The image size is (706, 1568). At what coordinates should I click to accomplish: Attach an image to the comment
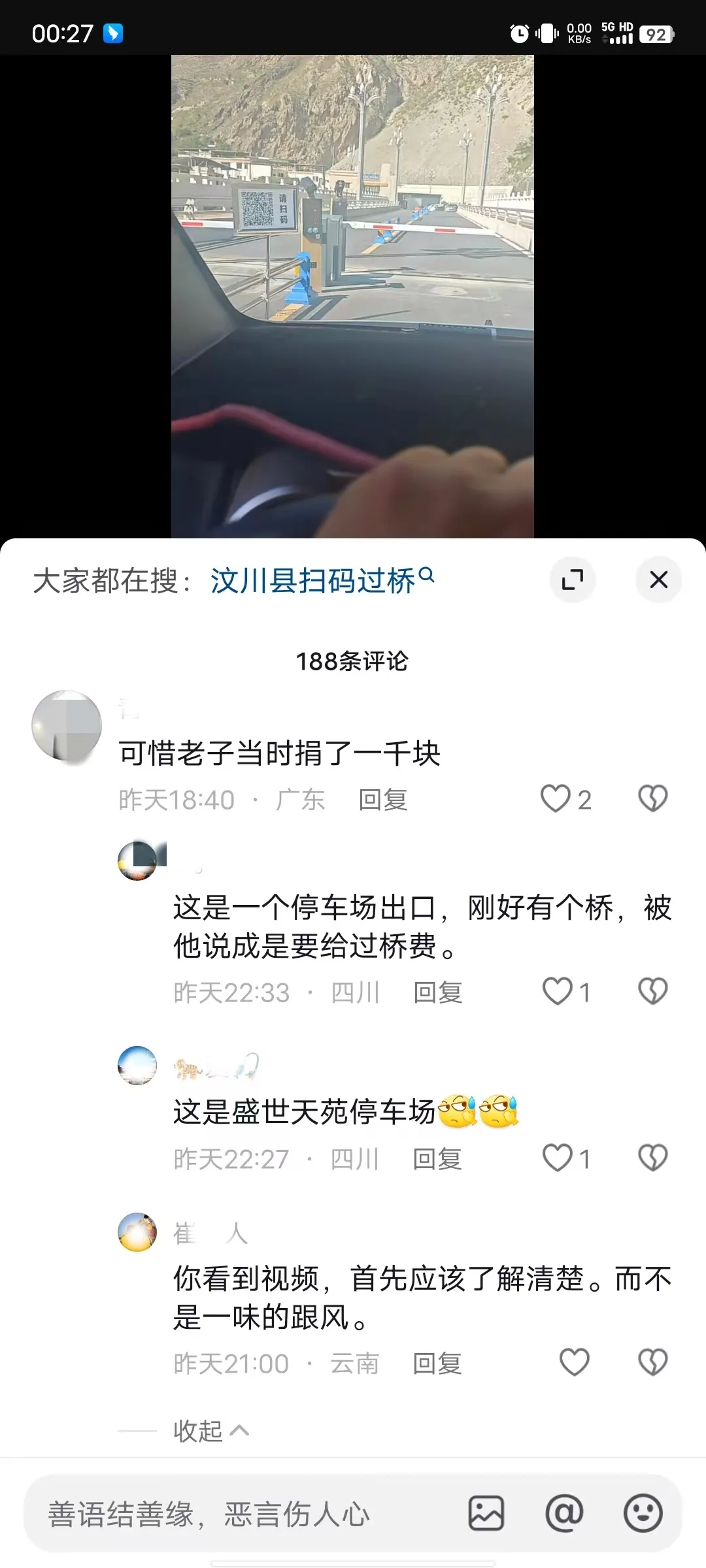486,1513
